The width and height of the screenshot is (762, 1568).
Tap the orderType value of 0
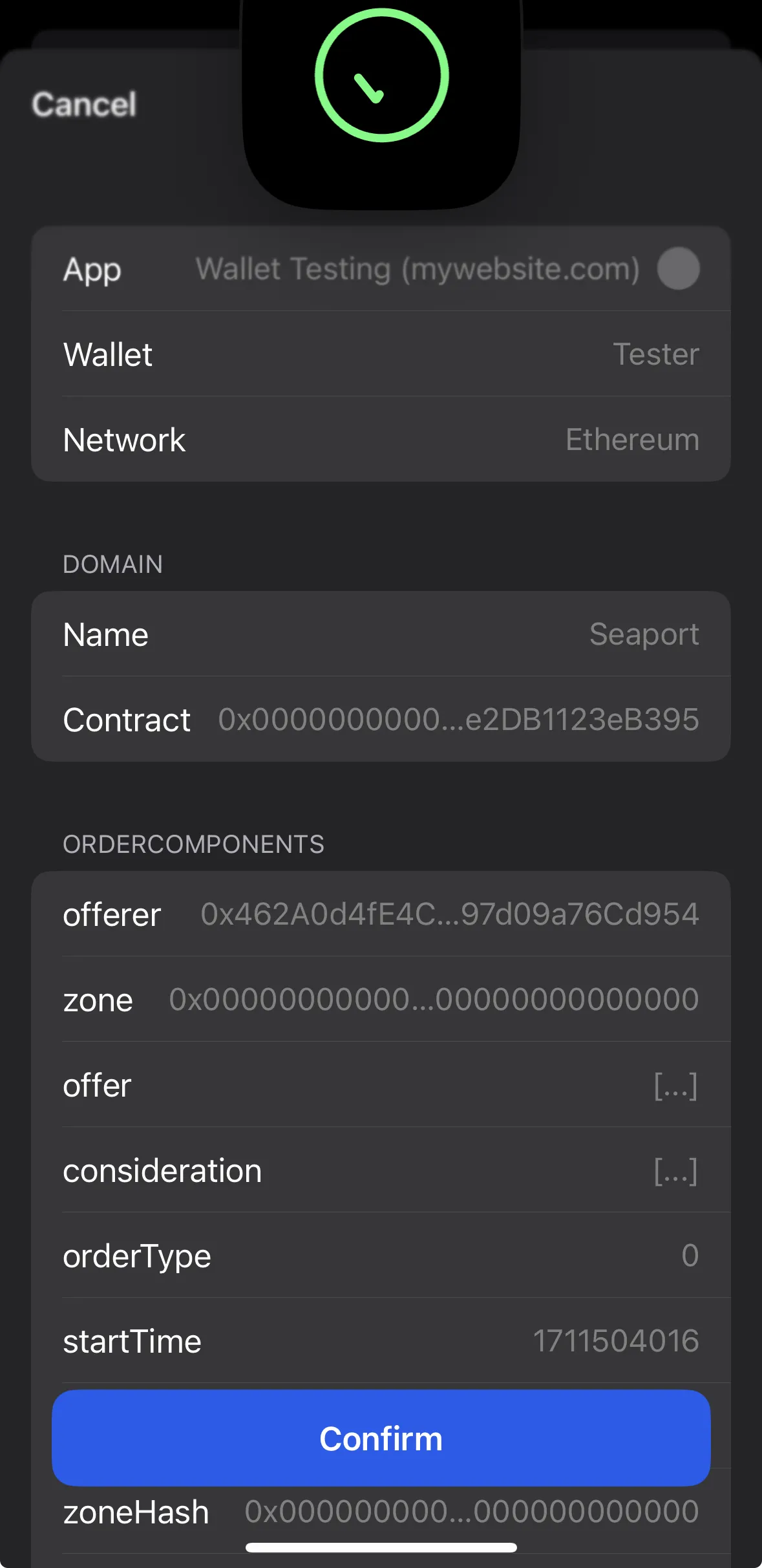pos(689,1255)
